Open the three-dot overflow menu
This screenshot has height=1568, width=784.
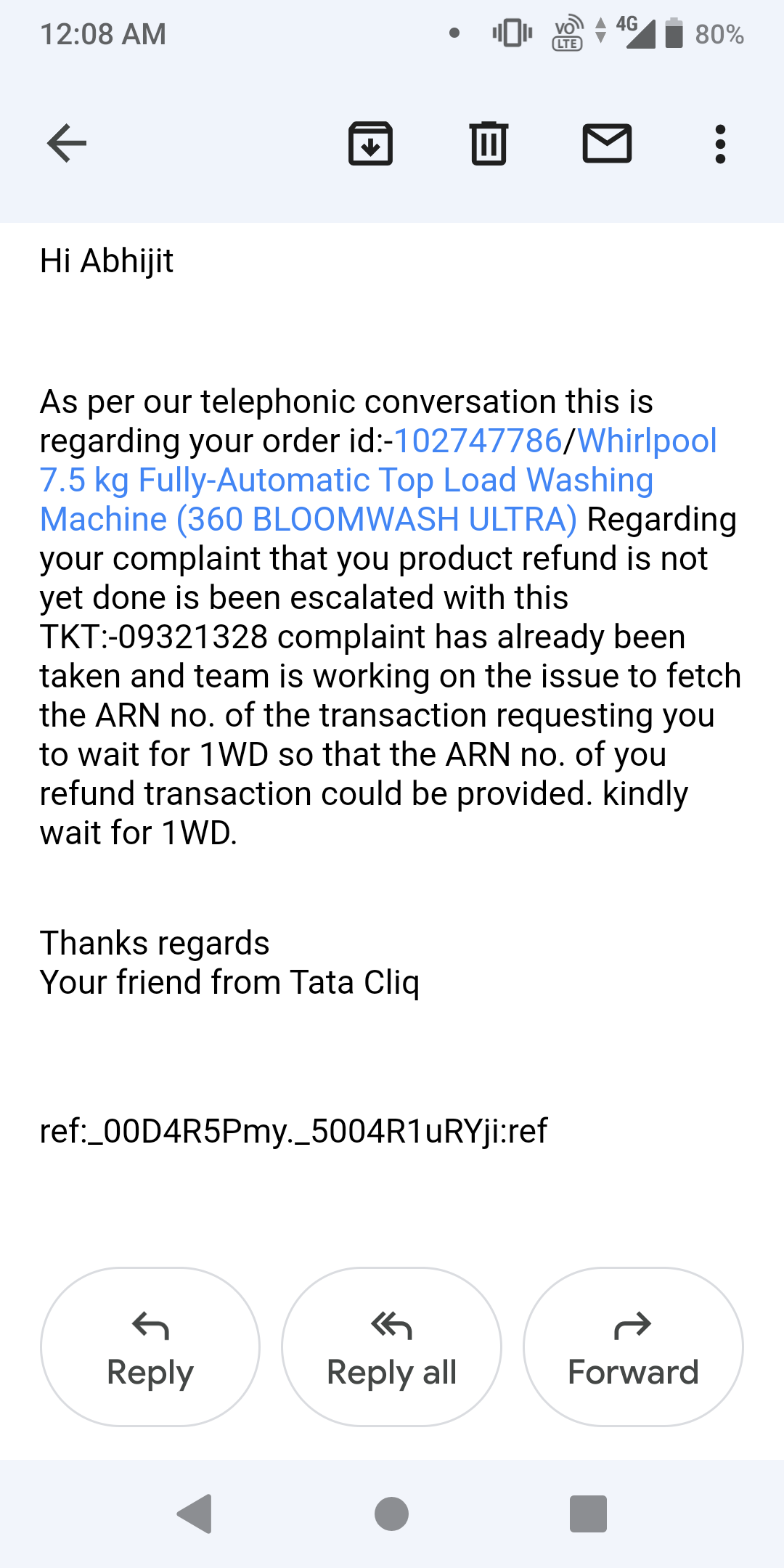point(719,143)
